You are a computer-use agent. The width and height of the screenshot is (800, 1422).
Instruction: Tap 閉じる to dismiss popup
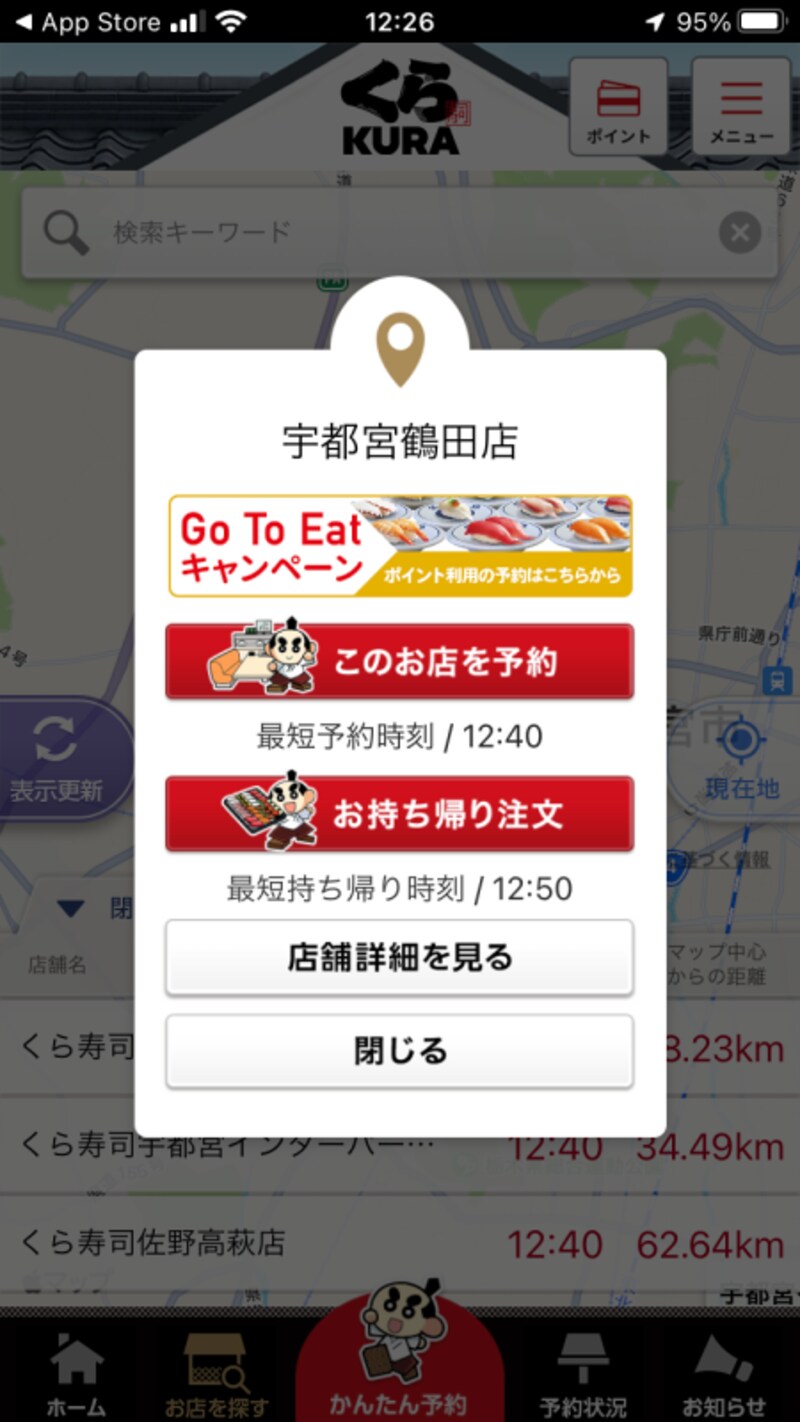pos(400,1051)
